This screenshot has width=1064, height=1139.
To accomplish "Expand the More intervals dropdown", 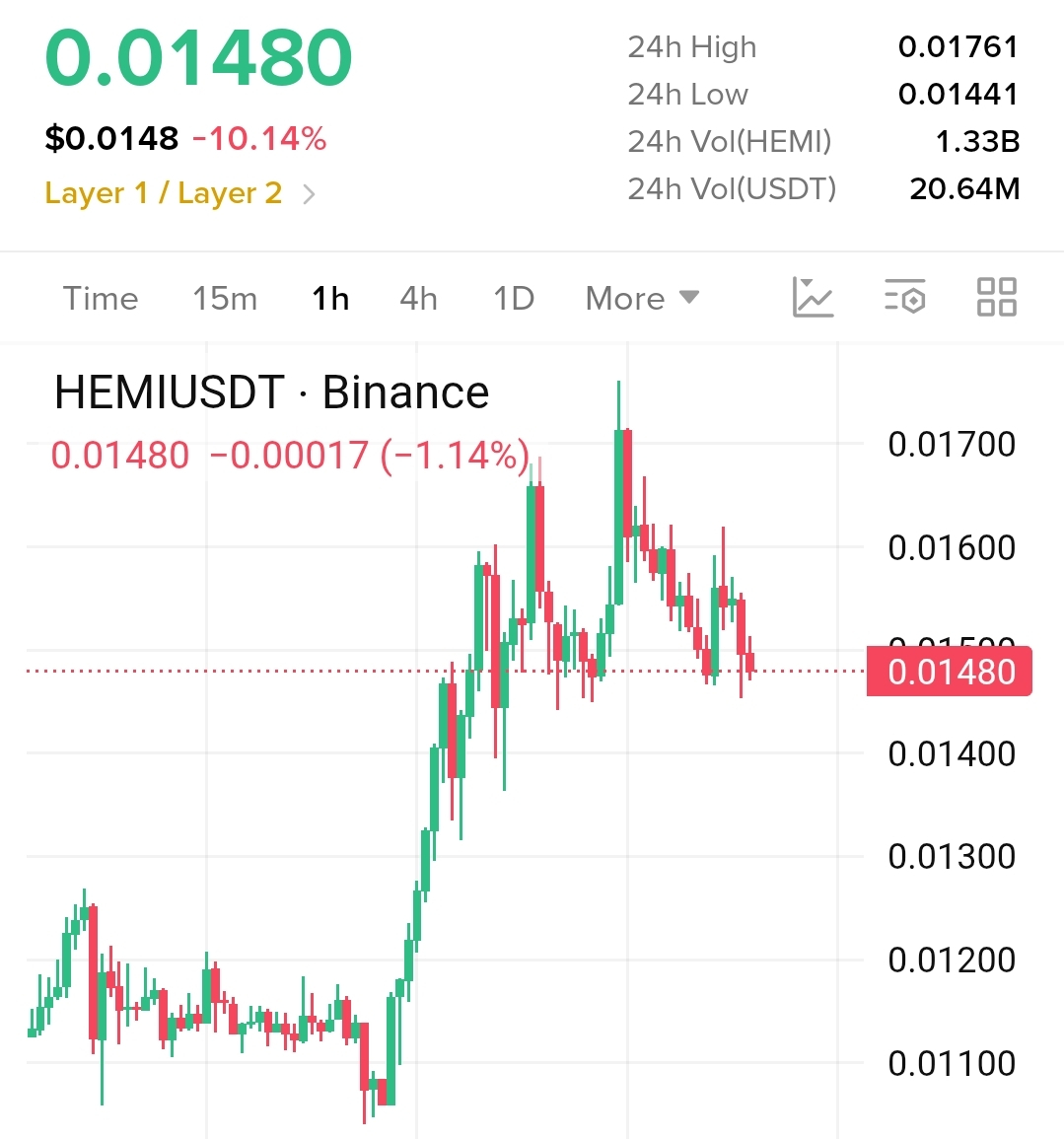I will coord(642,299).
